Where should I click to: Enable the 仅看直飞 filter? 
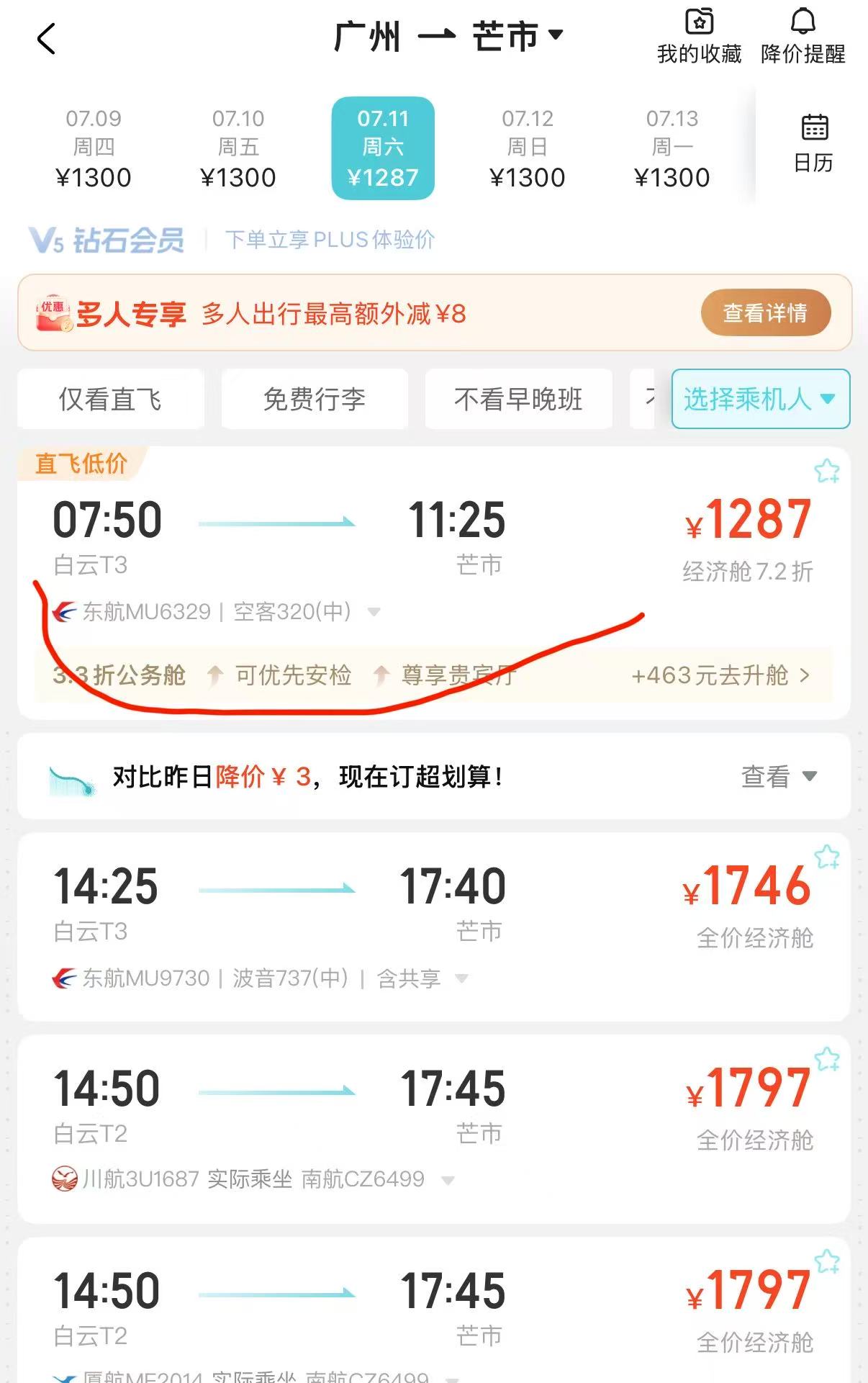point(111,399)
